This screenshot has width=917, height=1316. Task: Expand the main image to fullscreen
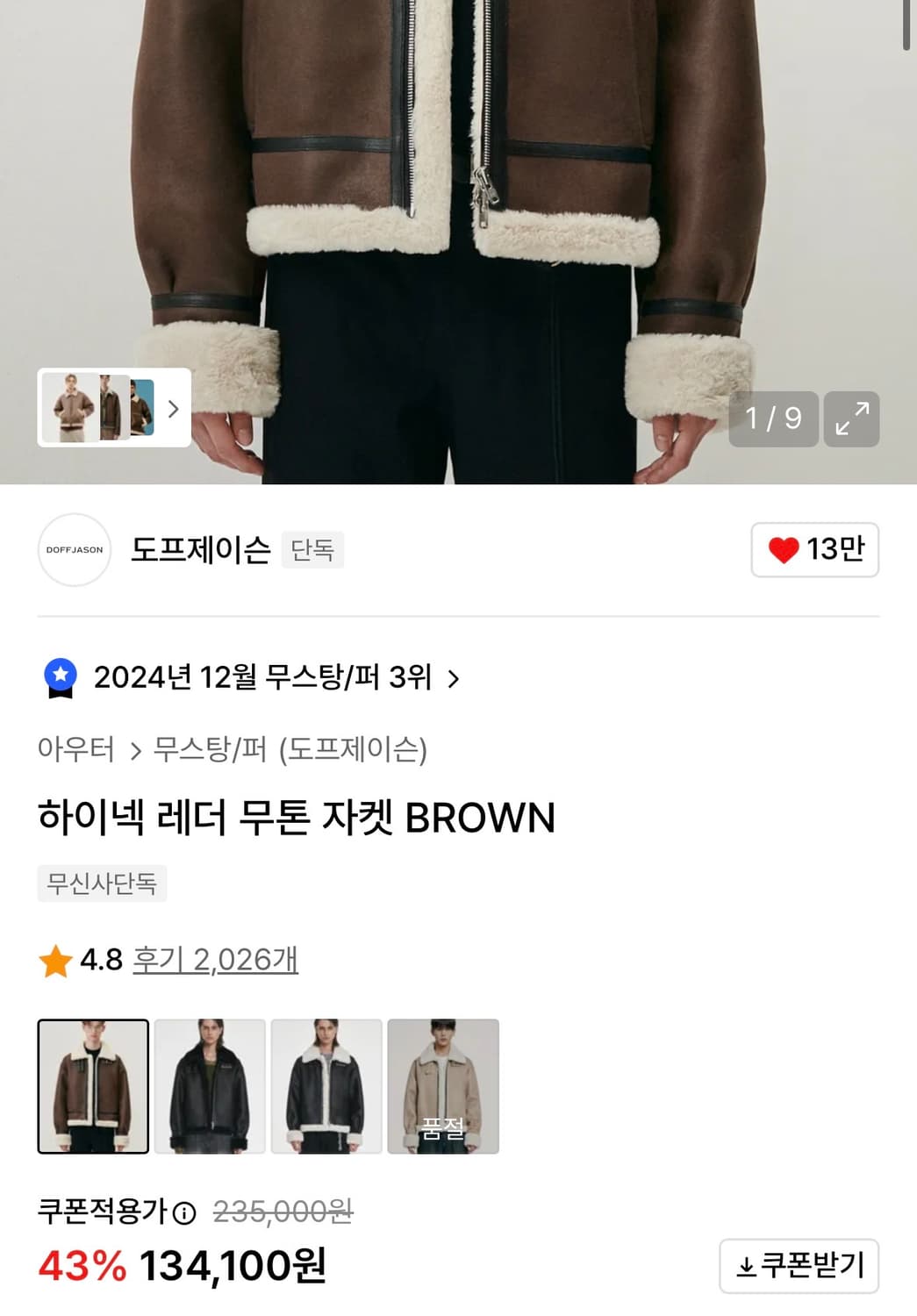(x=850, y=419)
